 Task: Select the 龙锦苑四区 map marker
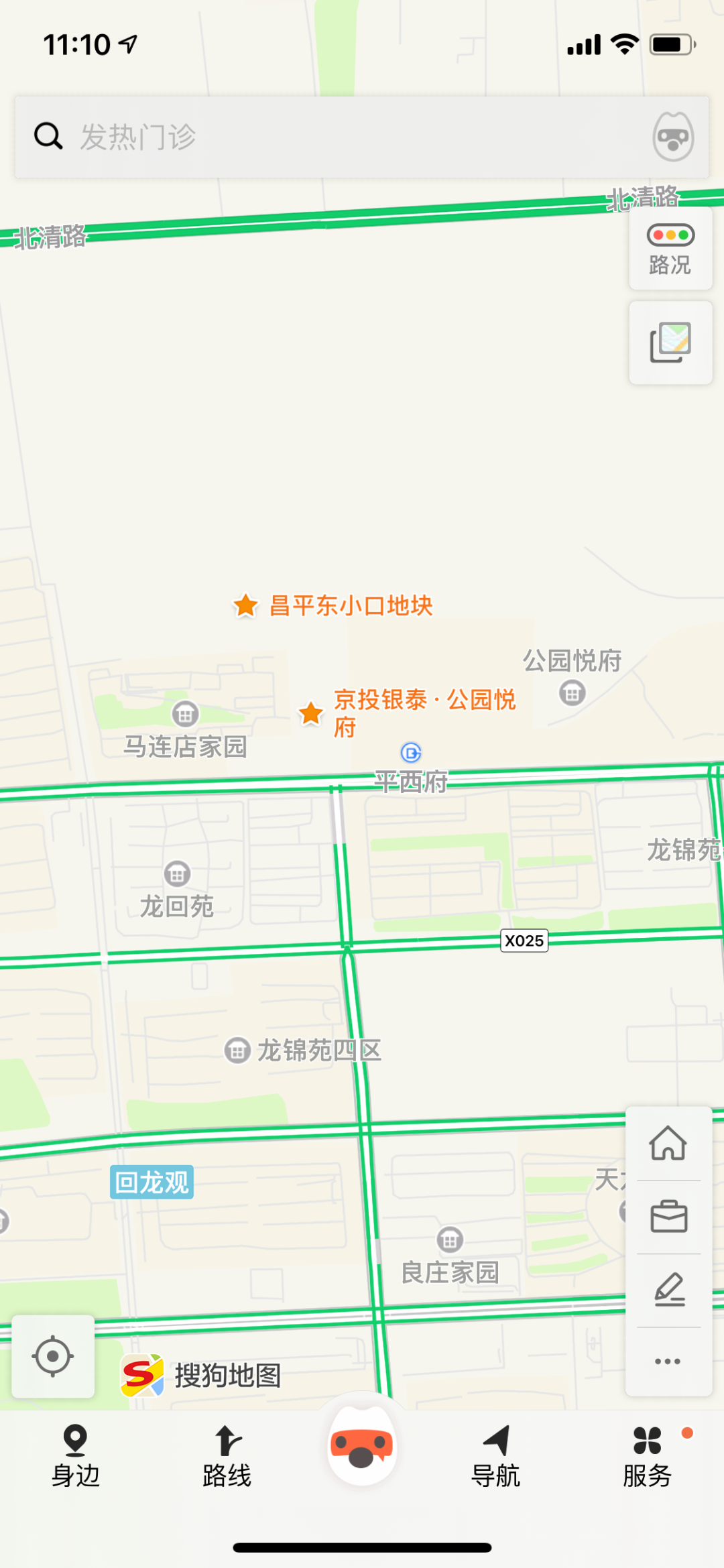pyautogui.click(x=237, y=1050)
